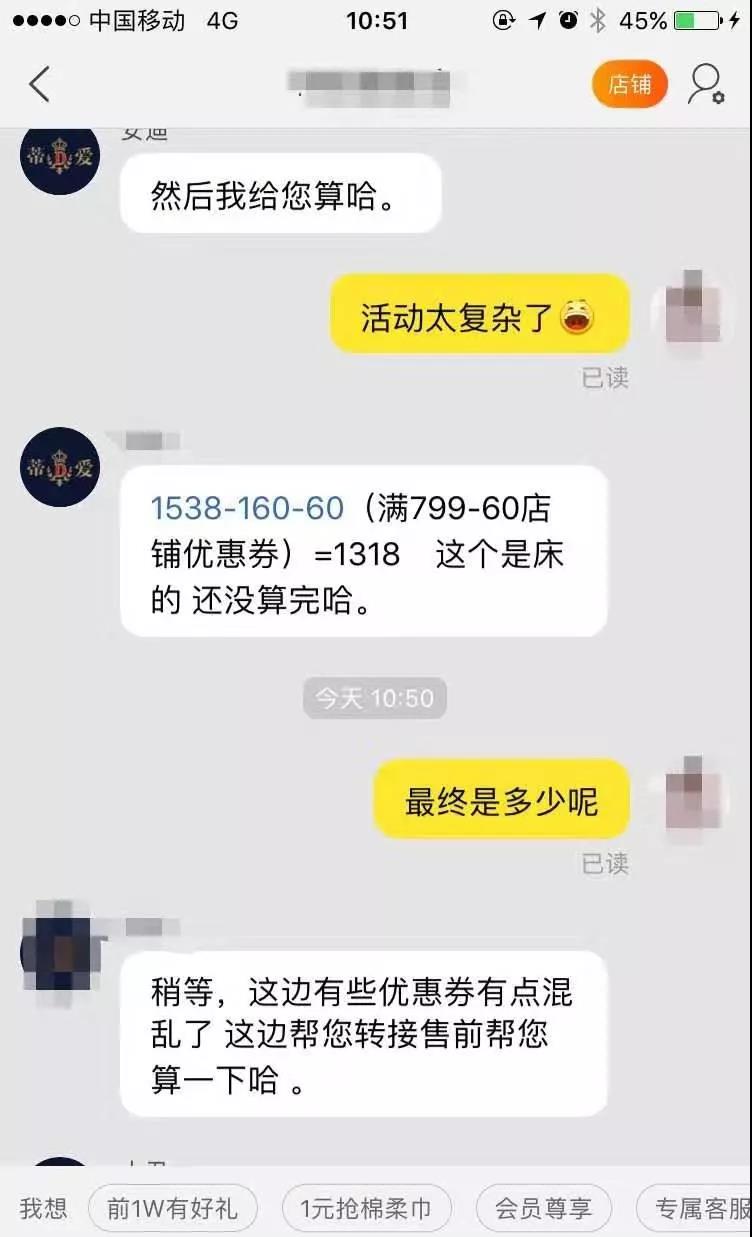Select the 前1W有好礼 quick chip

172,1209
